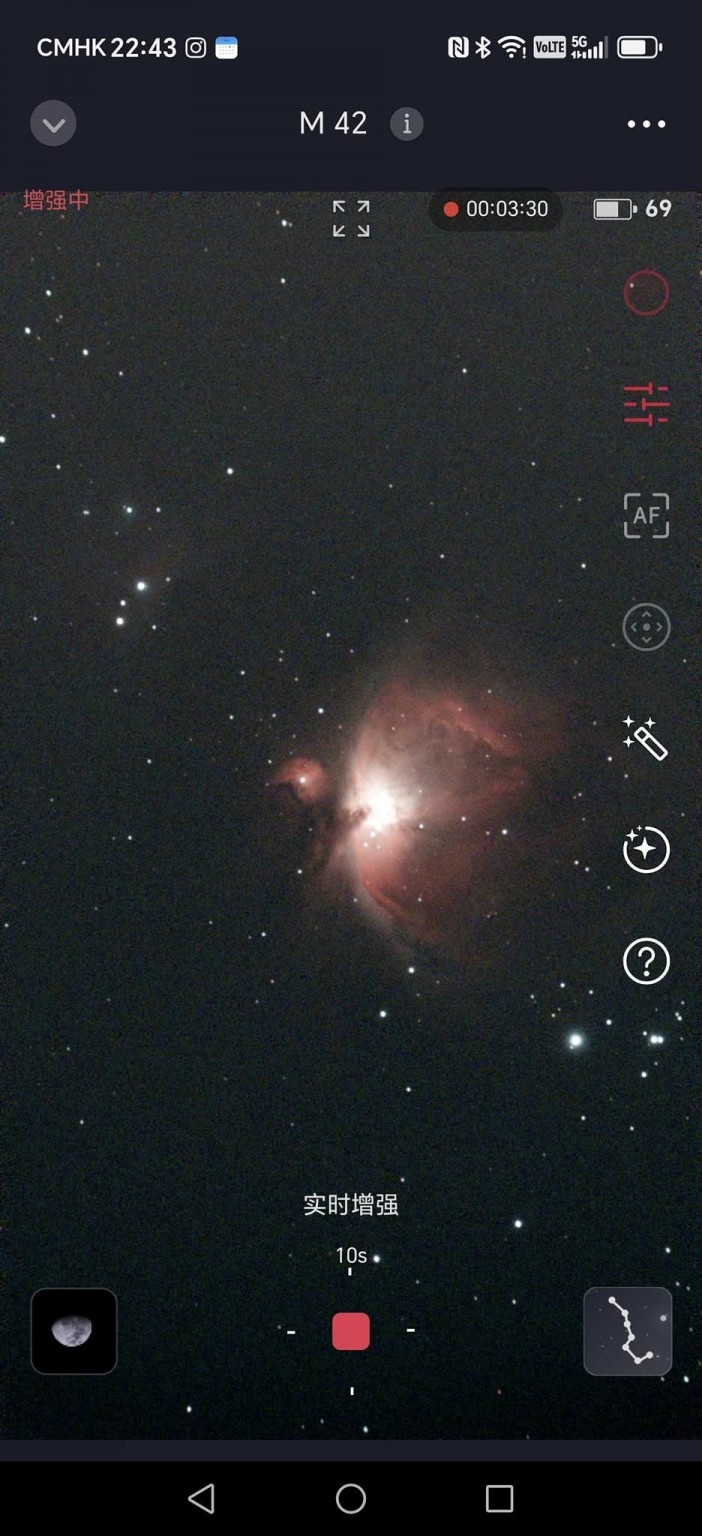Decrease exposure time with minus

(x=291, y=1331)
